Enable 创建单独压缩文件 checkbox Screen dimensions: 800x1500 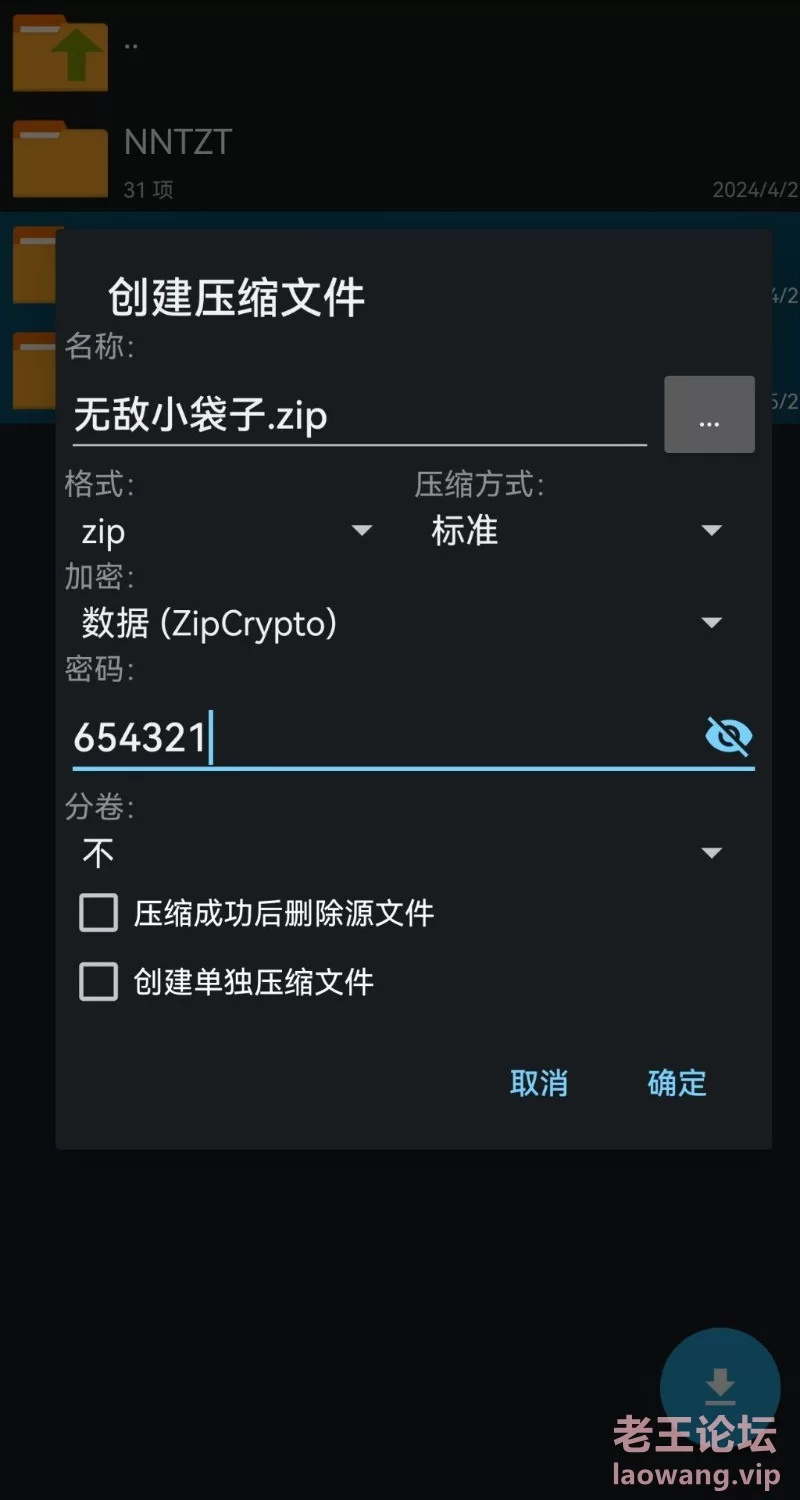(98, 982)
